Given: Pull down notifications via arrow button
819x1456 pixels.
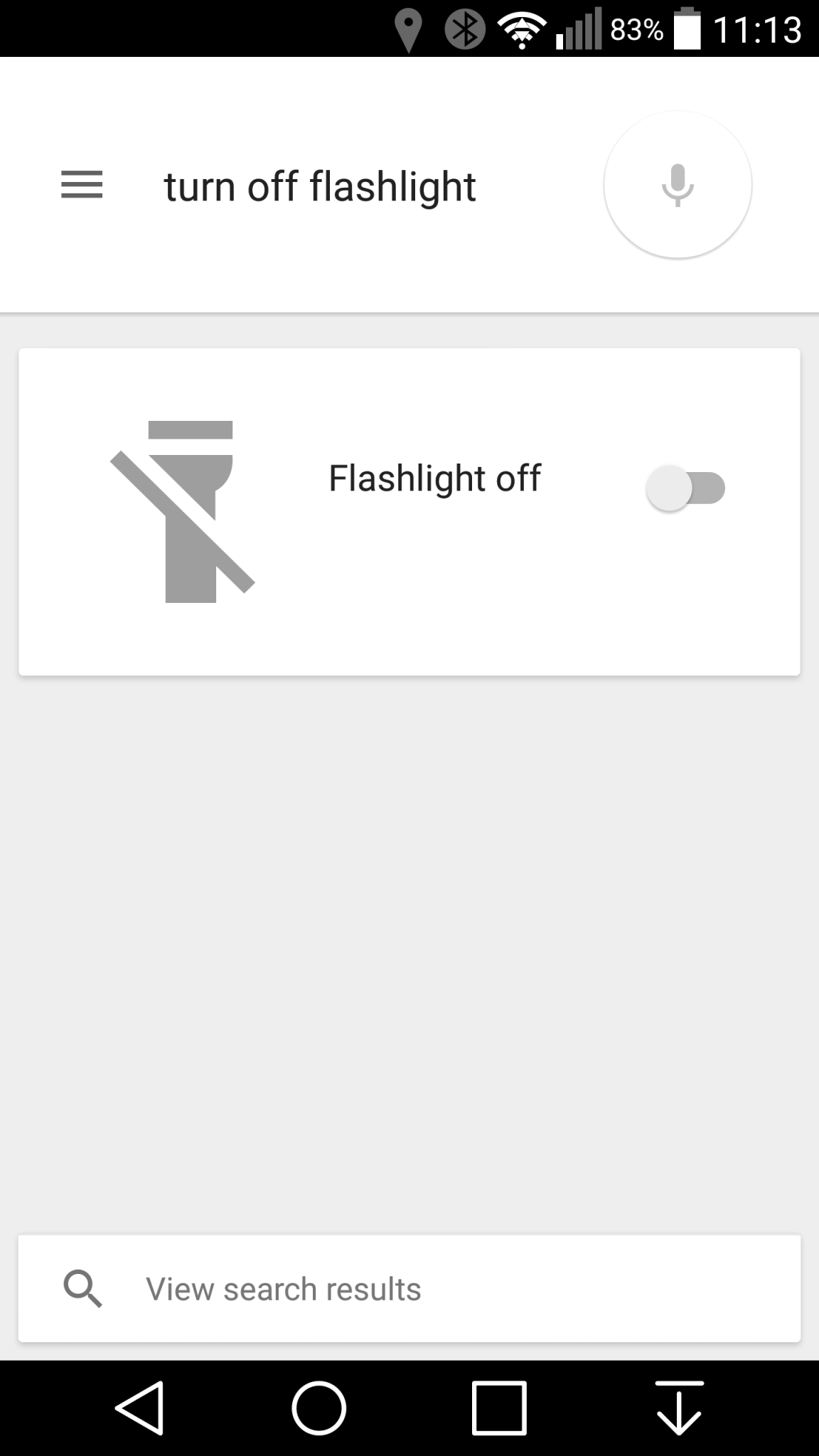Looking at the screenshot, I should click(x=680, y=1408).
